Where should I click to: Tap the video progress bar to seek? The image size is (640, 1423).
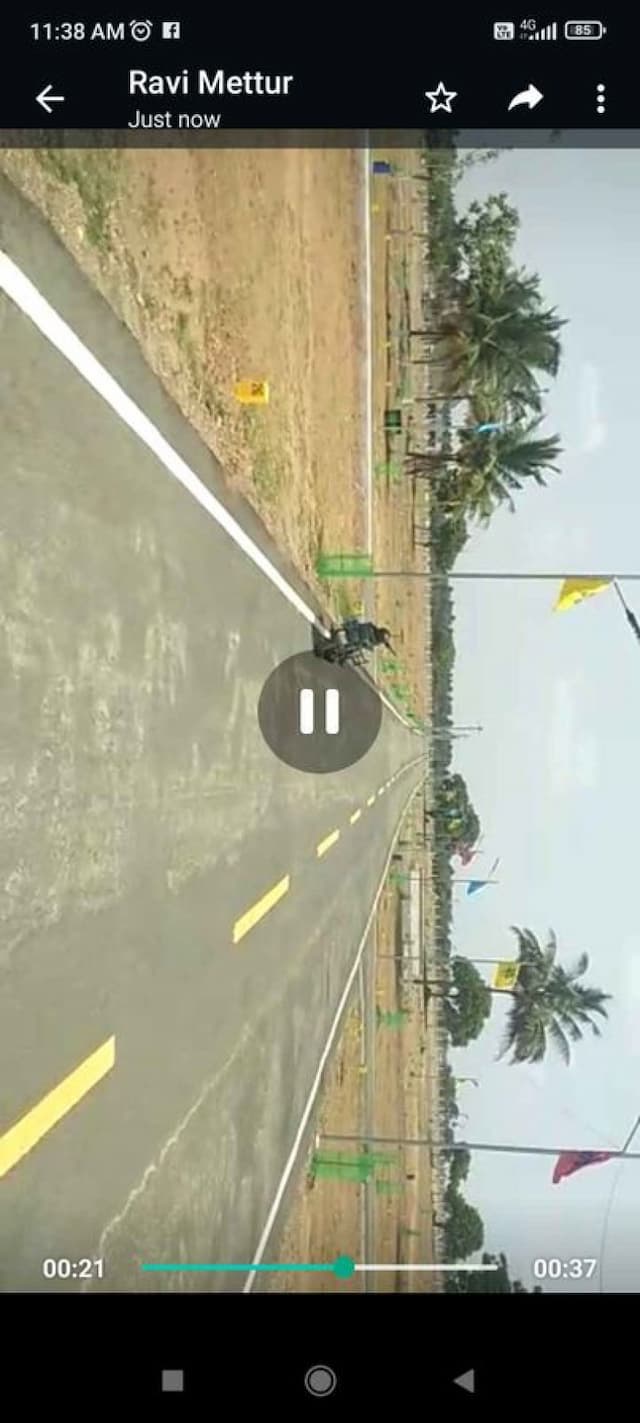point(320,1267)
